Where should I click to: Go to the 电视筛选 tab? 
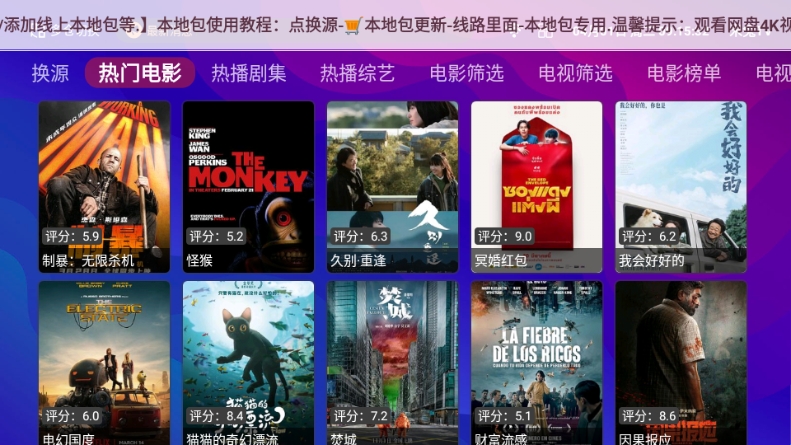coord(575,73)
